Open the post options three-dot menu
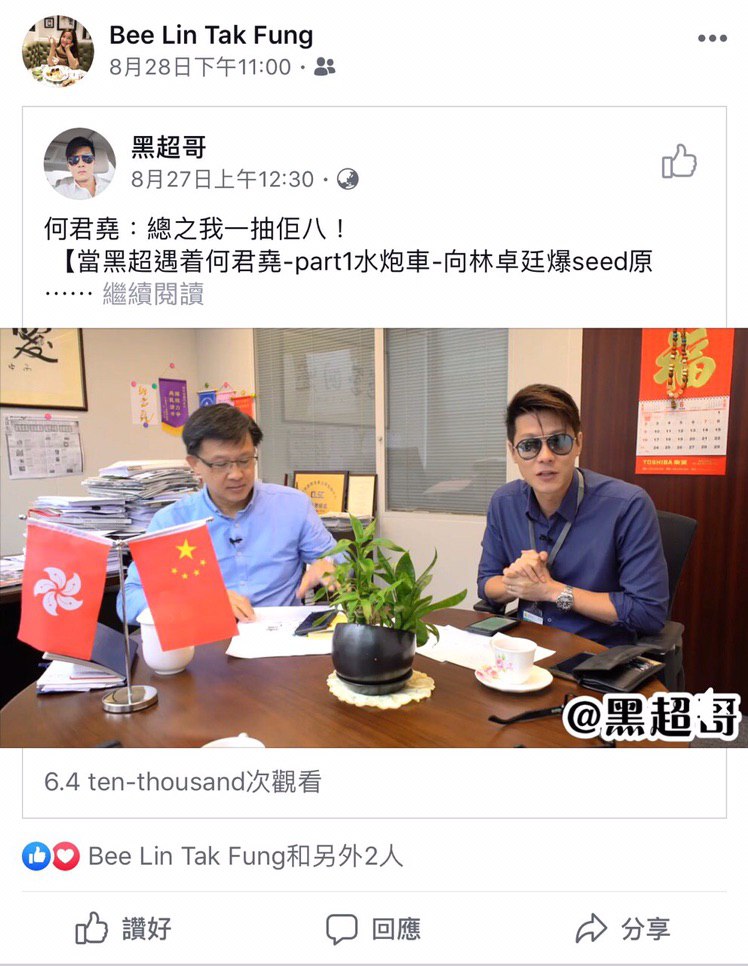The width and height of the screenshot is (748, 966). [x=712, y=39]
